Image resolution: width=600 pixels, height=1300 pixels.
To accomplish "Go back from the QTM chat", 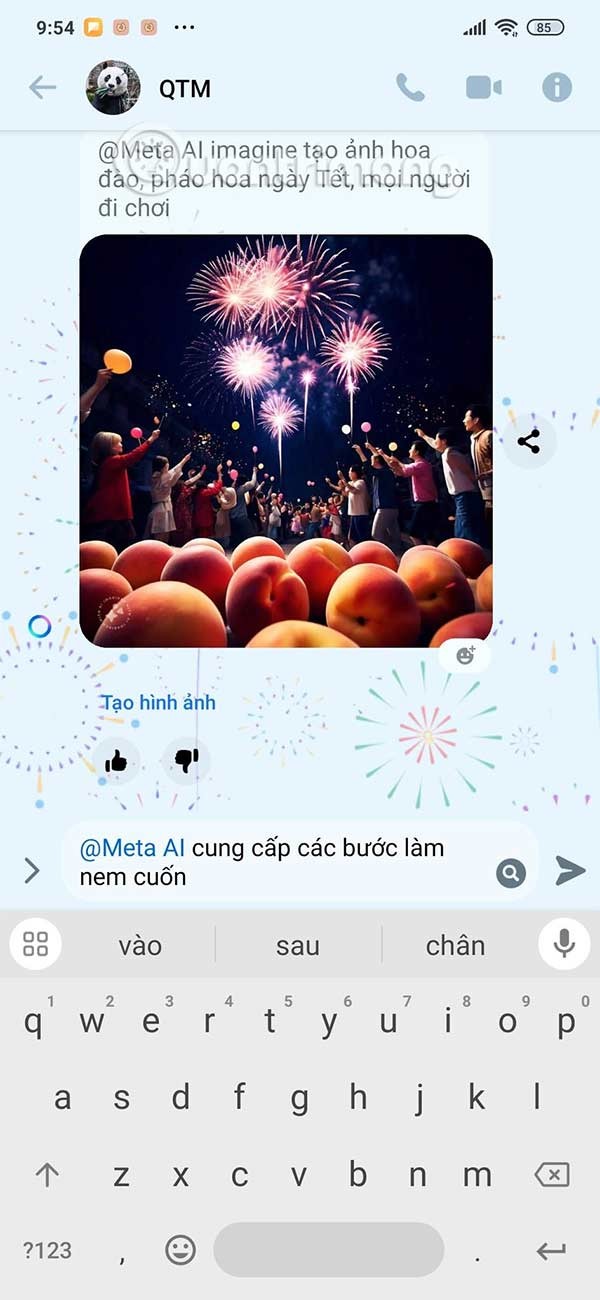I will tap(42, 88).
